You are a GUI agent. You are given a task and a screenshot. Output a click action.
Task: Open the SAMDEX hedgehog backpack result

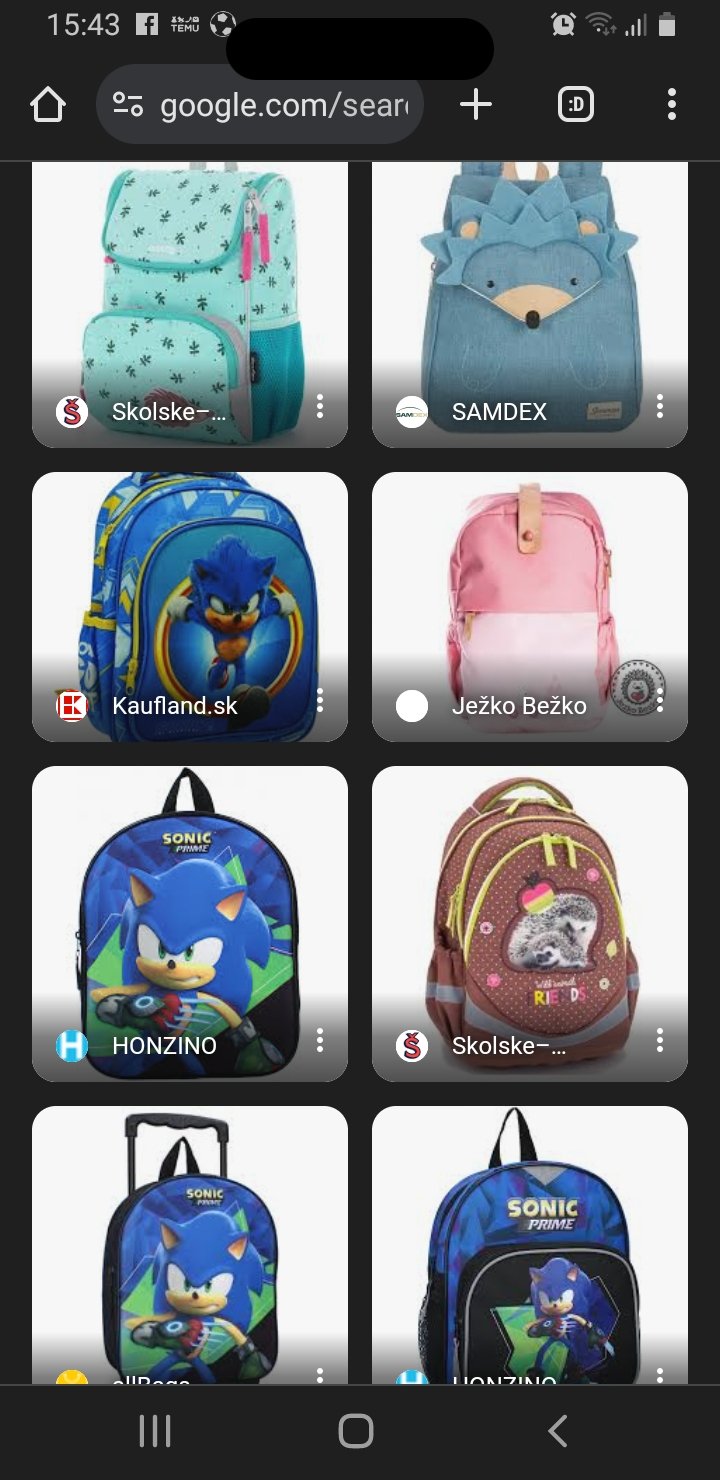coord(530,290)
